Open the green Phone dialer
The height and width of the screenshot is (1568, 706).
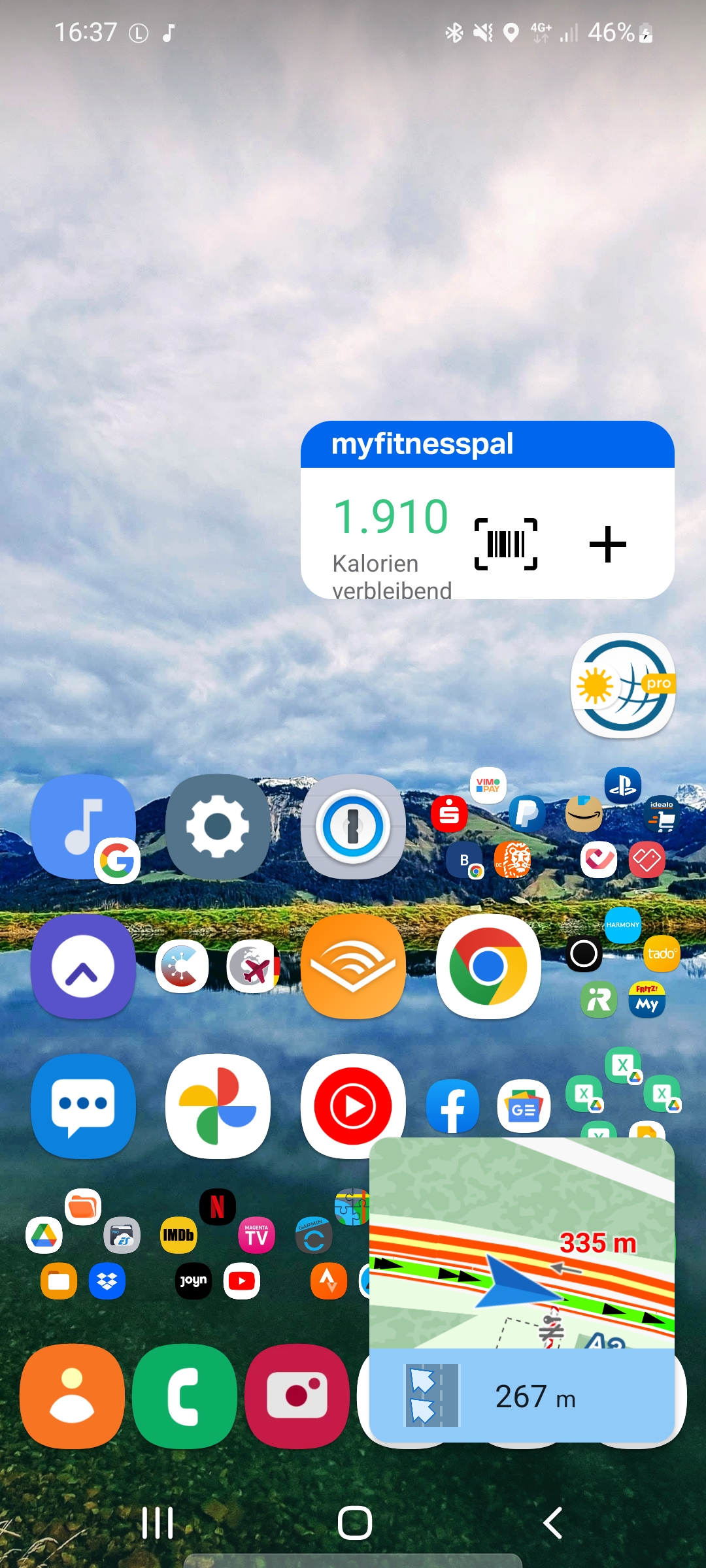[184, 1396]
